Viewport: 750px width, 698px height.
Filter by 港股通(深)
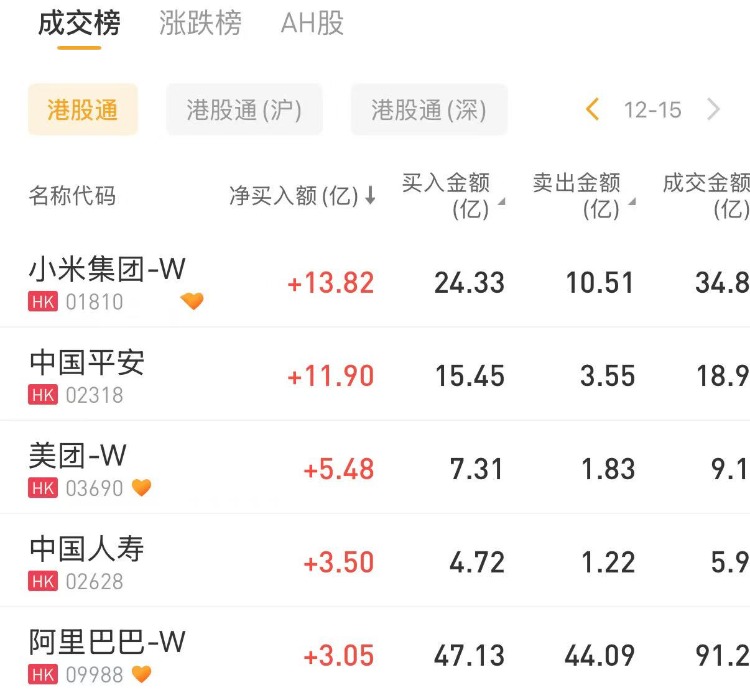(x=429, y=110)
